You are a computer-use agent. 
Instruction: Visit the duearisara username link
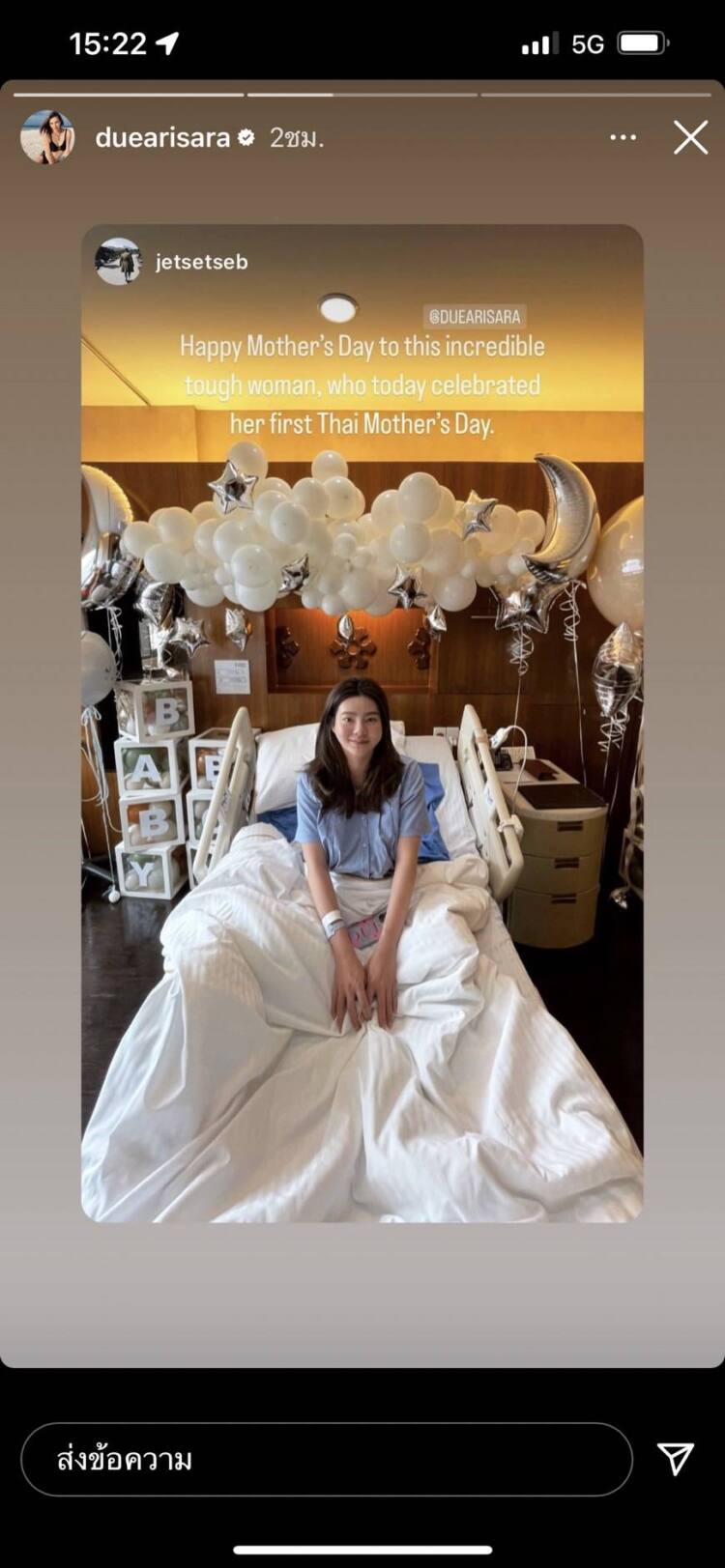tap(162, 138)
